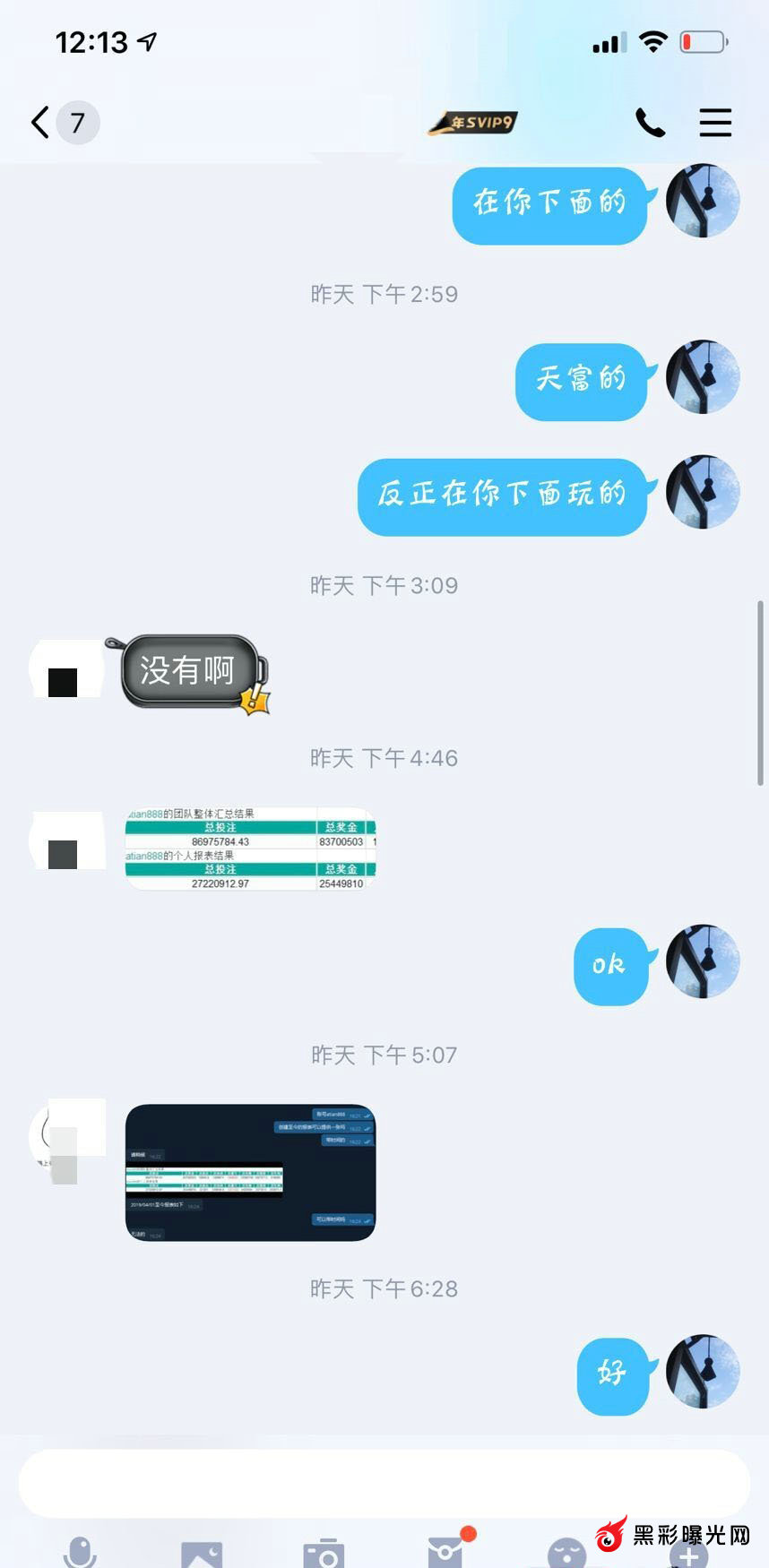Record a voice message with the microphone
Image resolution: width=769 pixels, height=1568 pixels.
(80, 1552)
